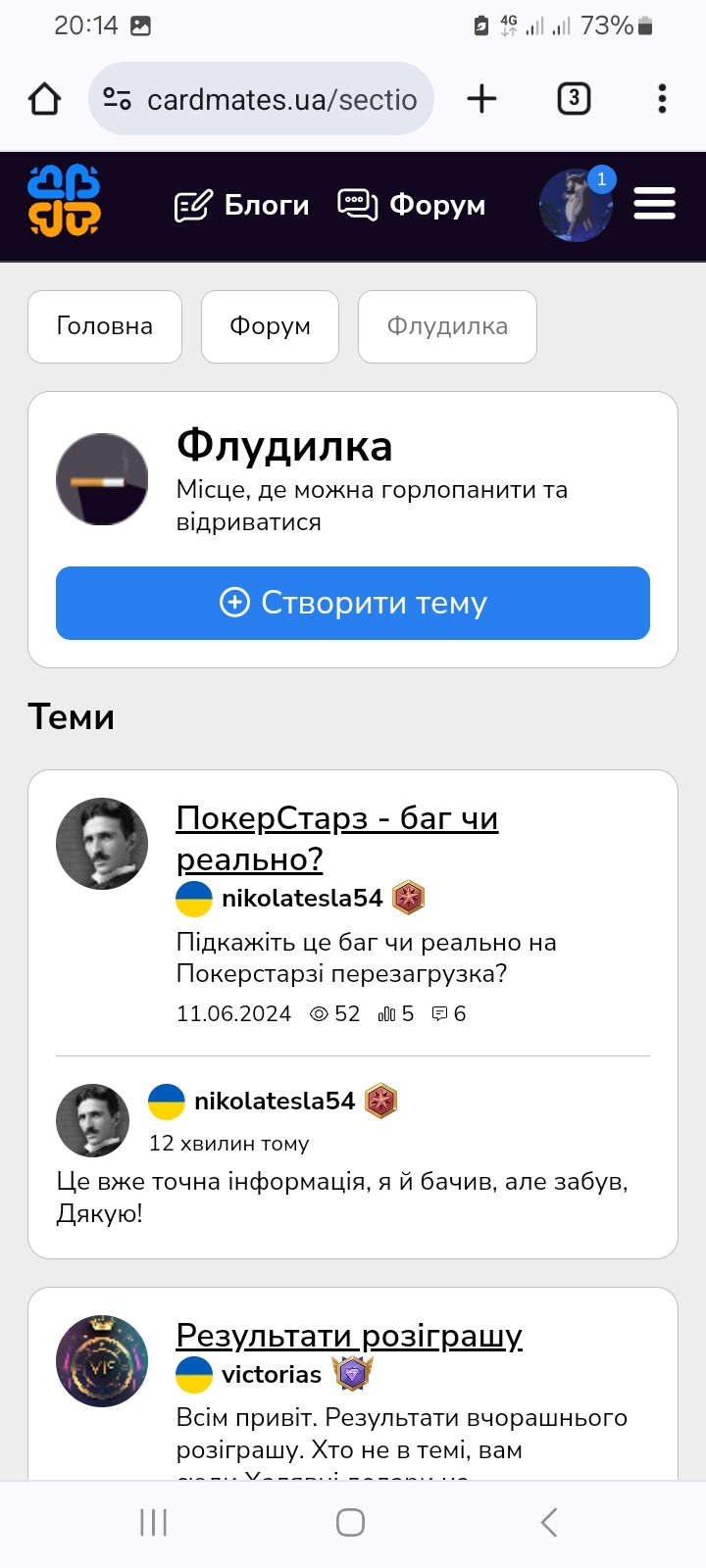Image resolution: width=706 pixels, height=1568 pixels.
Task: View the victorias author profile
Action: (x=271, y=1375)
